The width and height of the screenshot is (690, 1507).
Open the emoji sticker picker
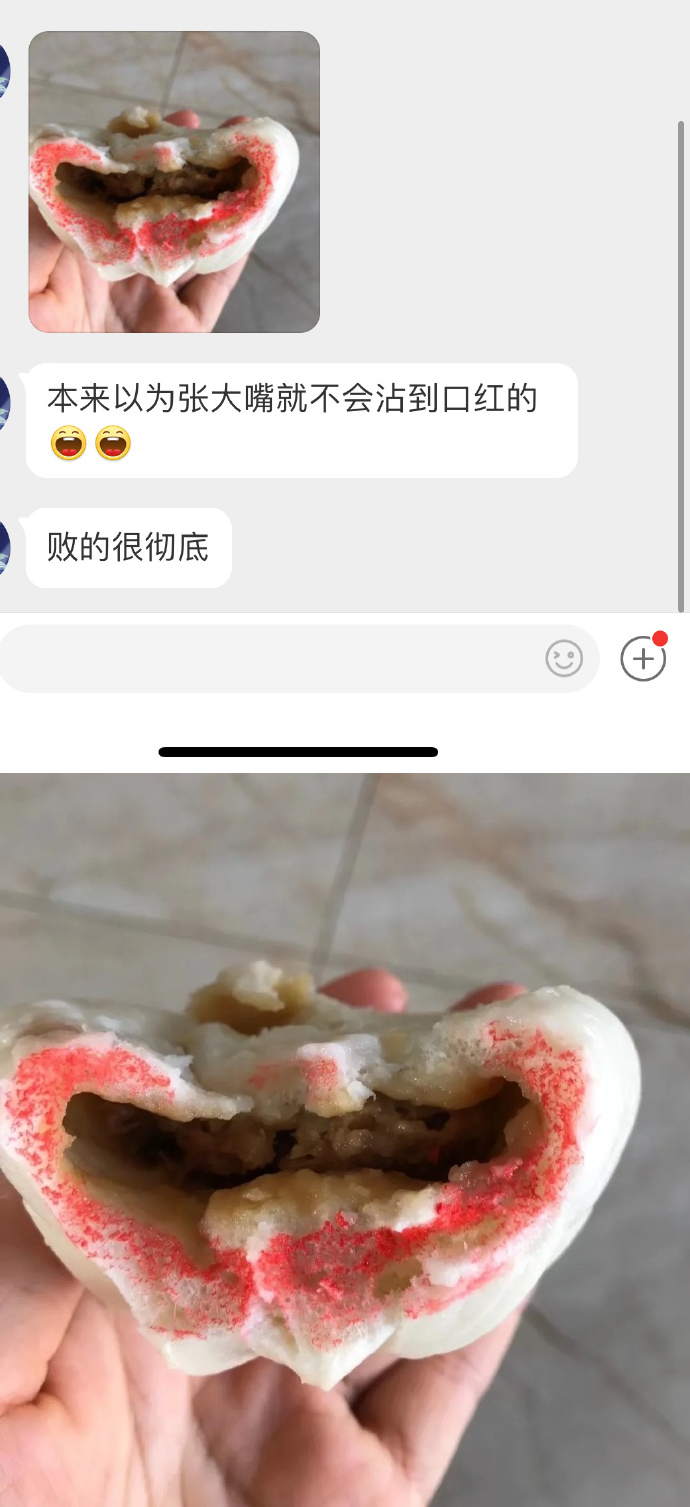564,659
